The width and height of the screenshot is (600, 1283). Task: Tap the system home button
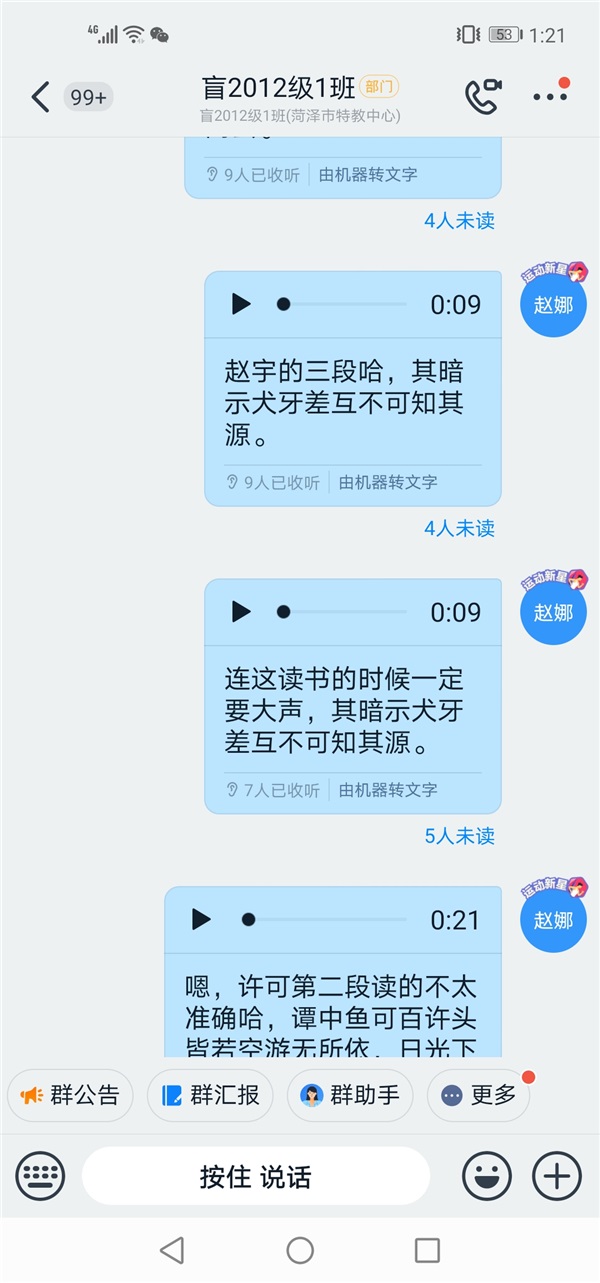click(x=300, y=1250)
